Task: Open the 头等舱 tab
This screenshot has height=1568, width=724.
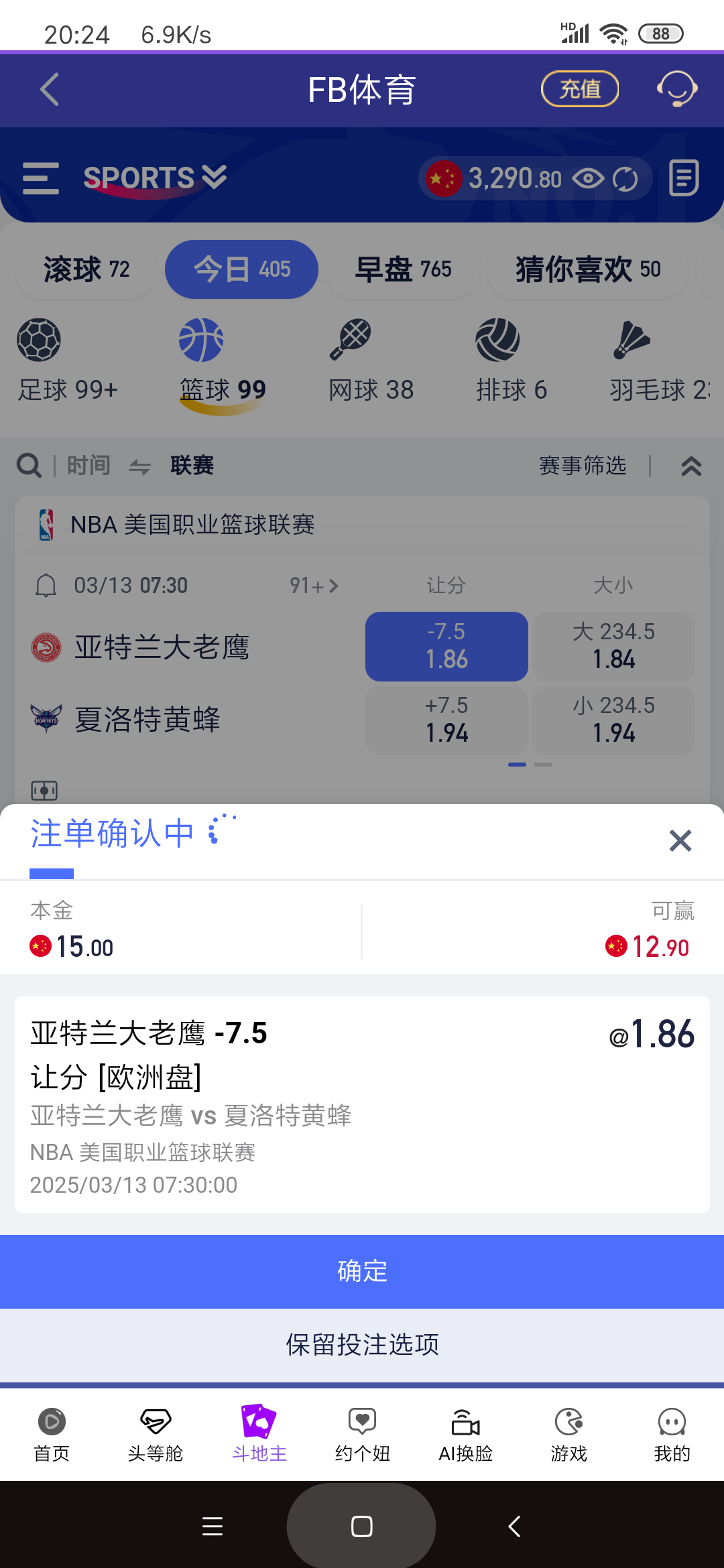Action: tap(156, 1435)
